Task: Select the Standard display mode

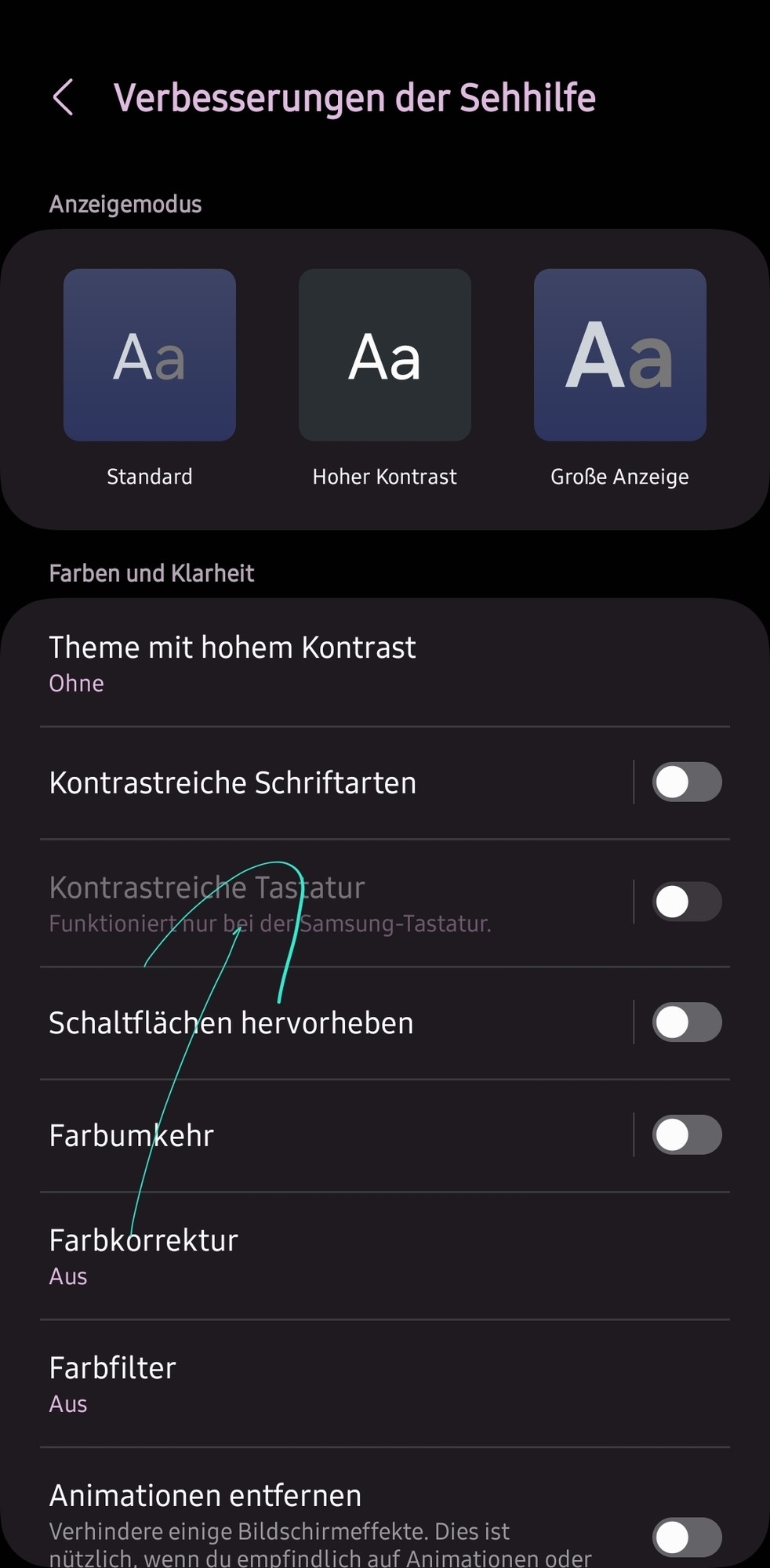Action: click(149, 355)
